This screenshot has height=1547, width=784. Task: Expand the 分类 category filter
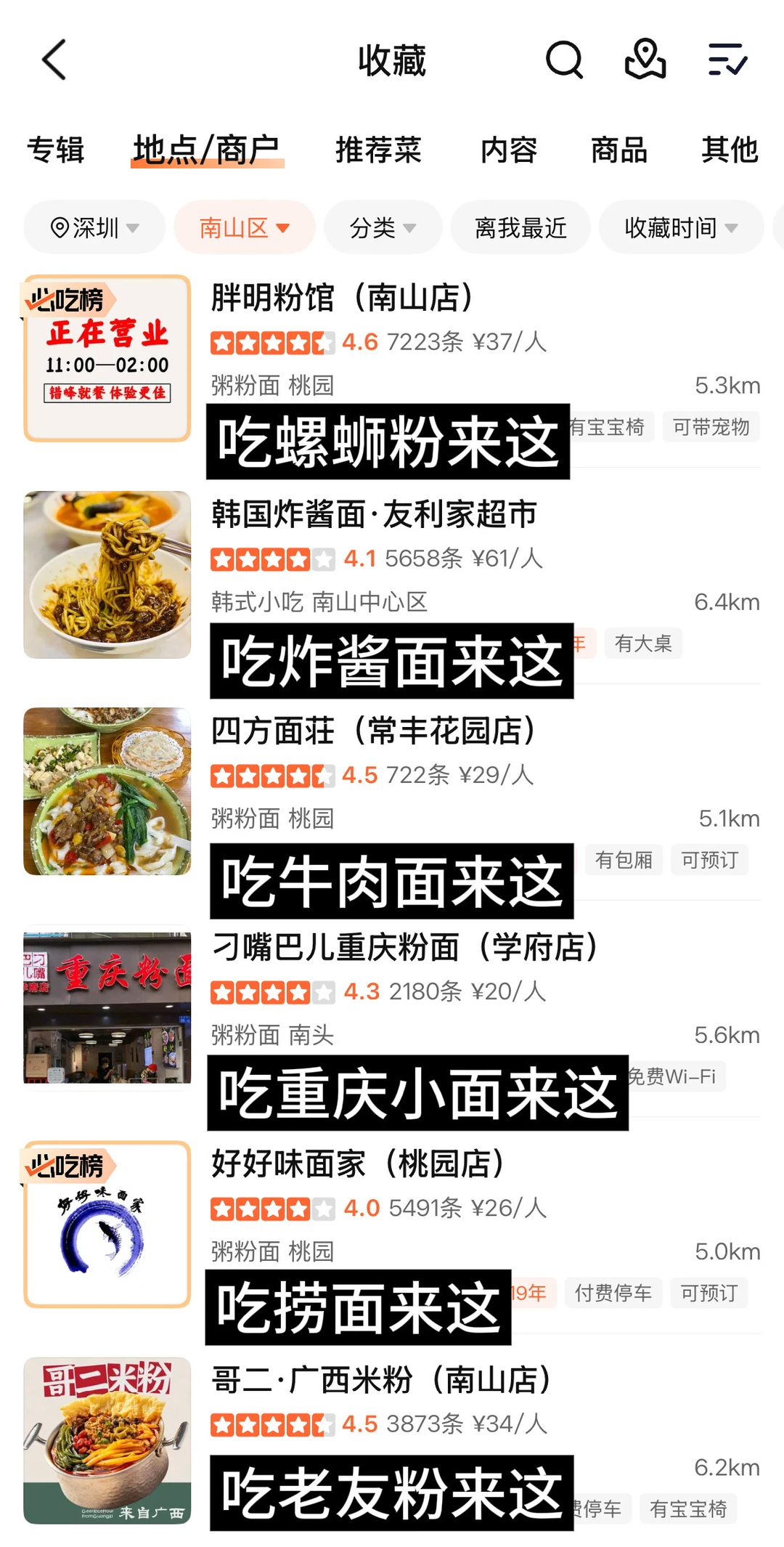[x=383, y=228]
